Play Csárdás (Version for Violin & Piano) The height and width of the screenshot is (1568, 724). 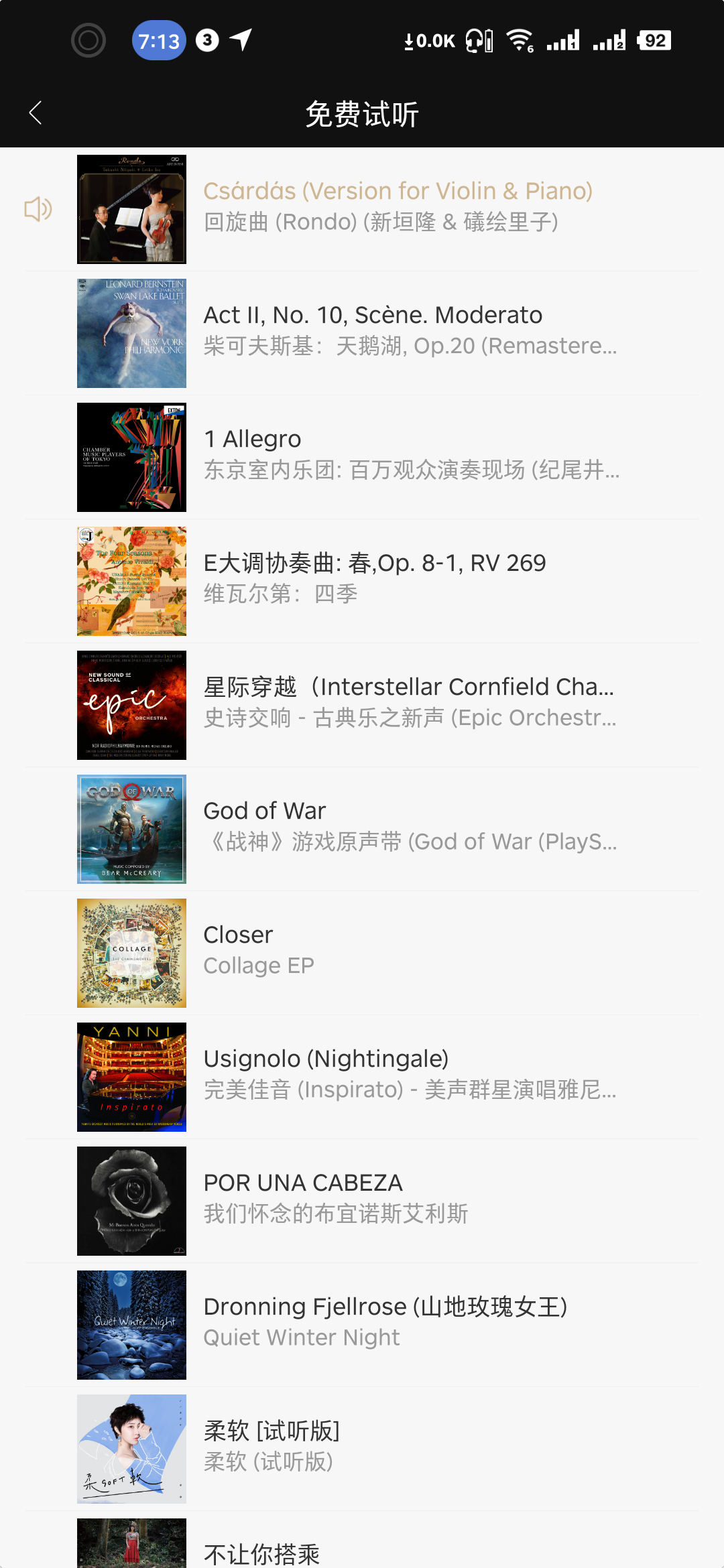click(397, 206)
